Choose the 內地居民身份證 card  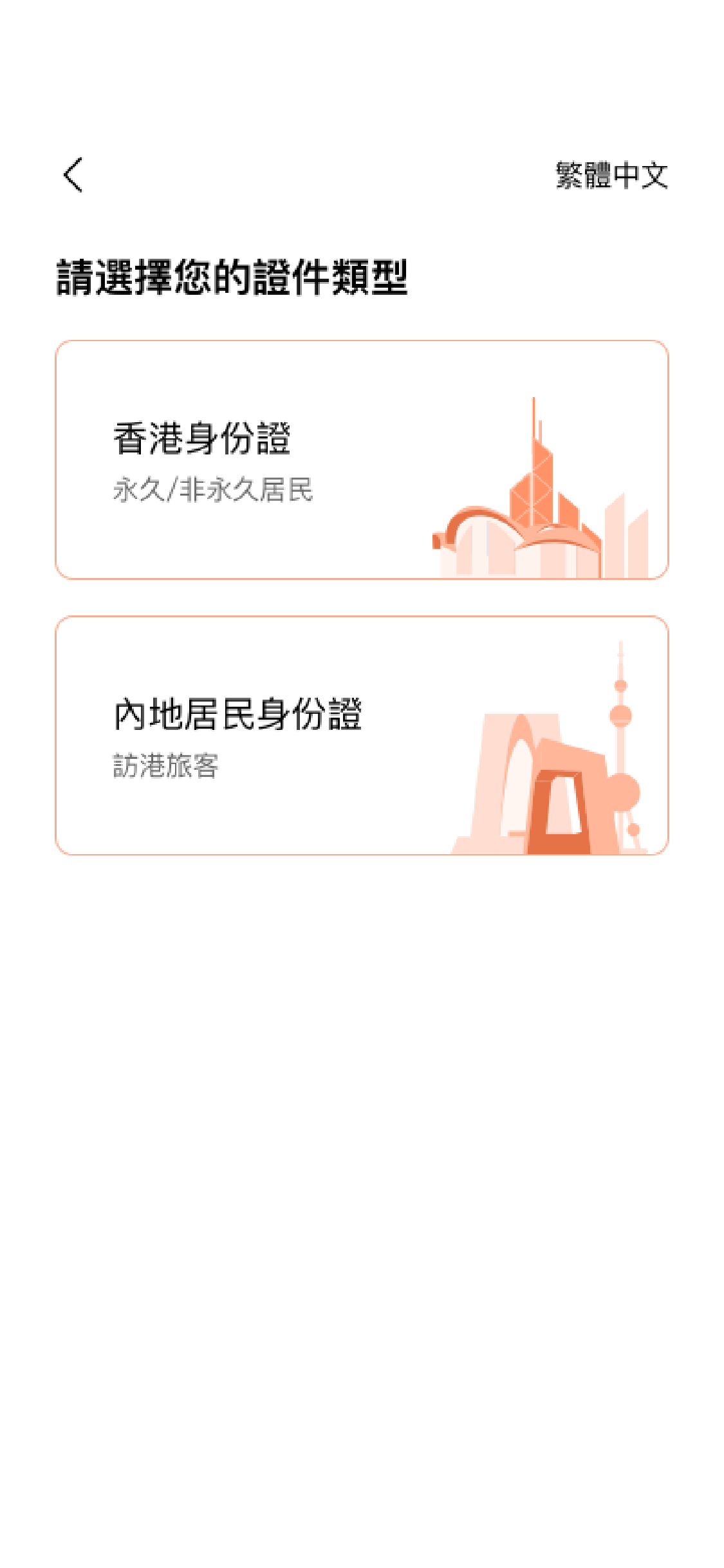[362, 735]
